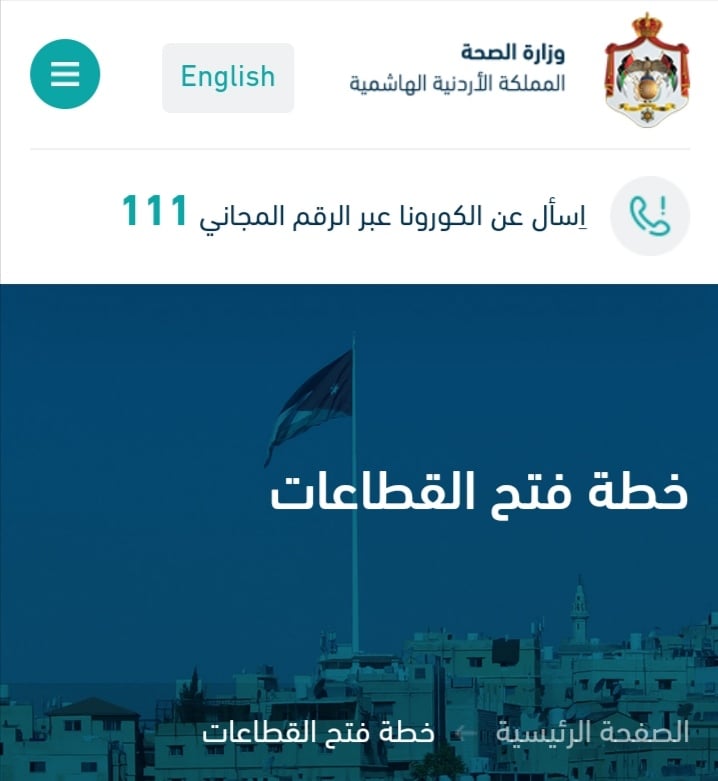This screenshot has height=781, width=718.
Task: Open the hamburger navigation menu
Action: (65, 75)
